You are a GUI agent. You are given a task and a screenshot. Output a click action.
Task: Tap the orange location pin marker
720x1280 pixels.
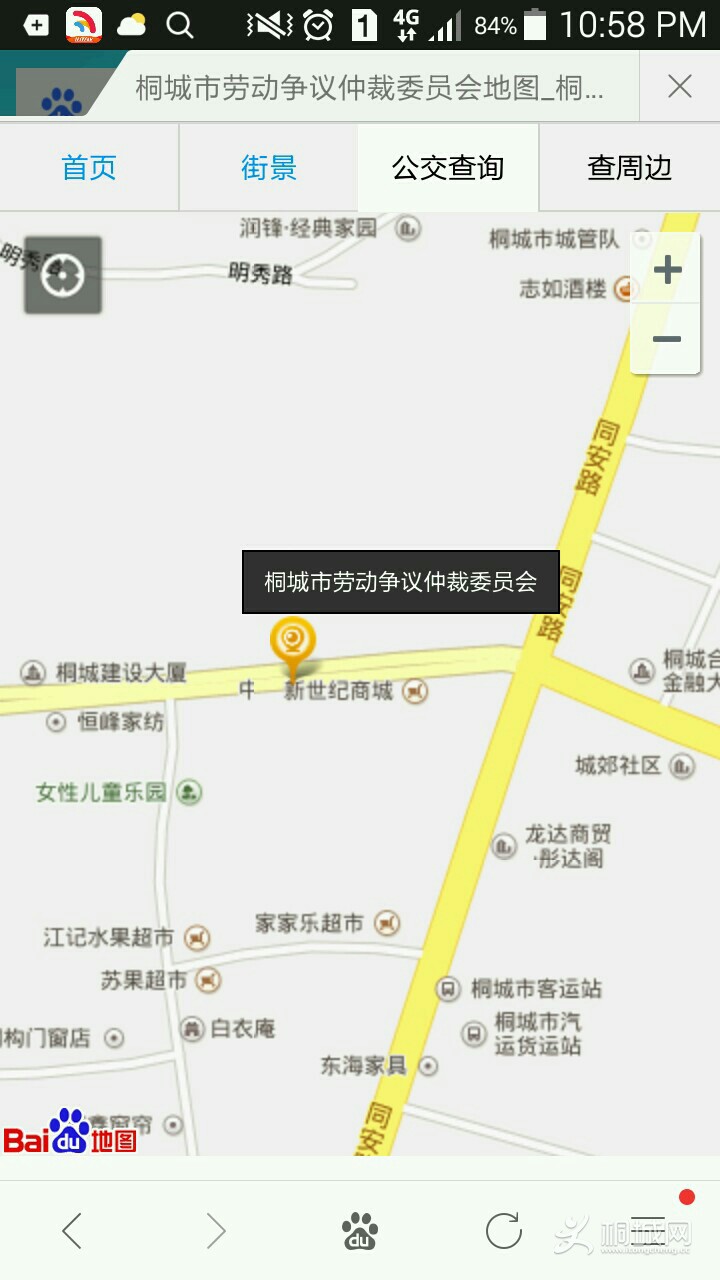(293, 642)
